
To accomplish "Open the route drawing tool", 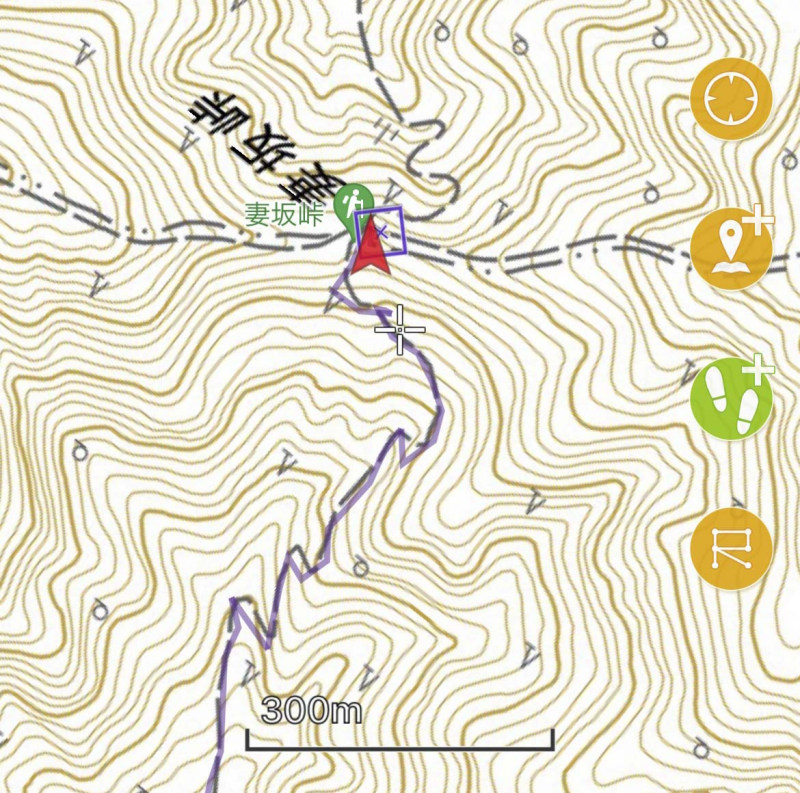I will coord(731,549).
